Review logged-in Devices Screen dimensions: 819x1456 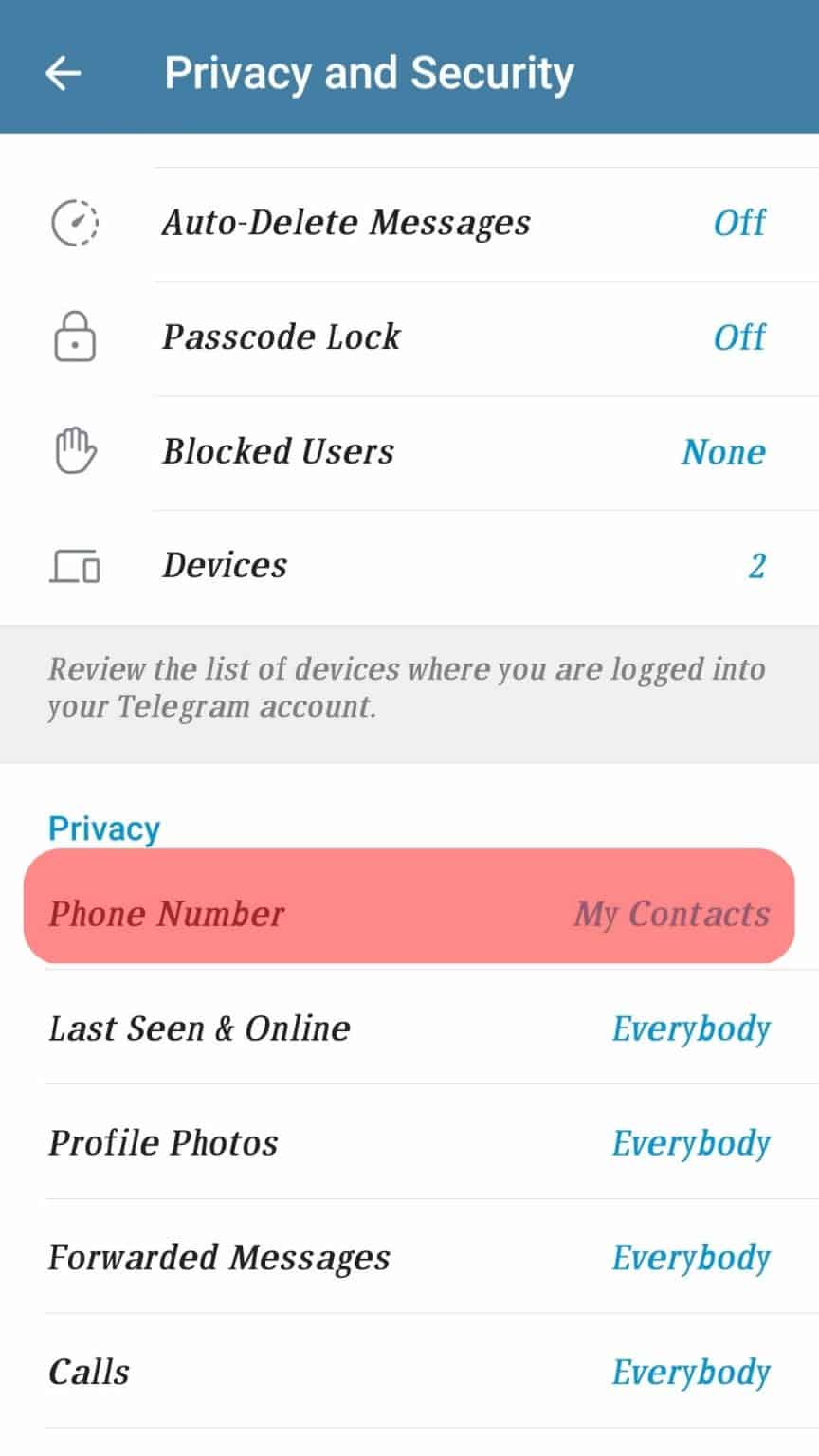point(225,565)
